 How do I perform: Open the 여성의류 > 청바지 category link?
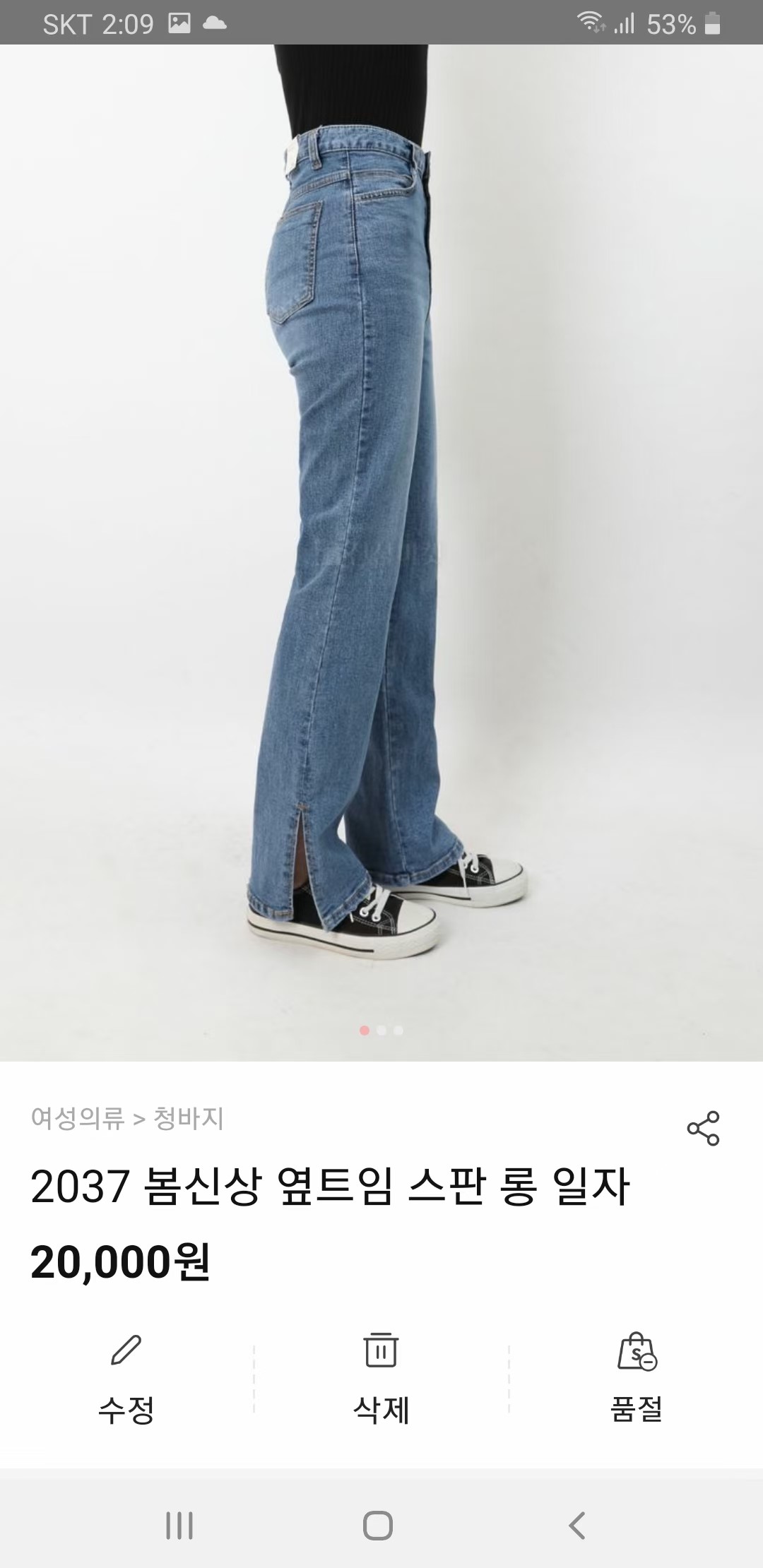(127, 1118)
